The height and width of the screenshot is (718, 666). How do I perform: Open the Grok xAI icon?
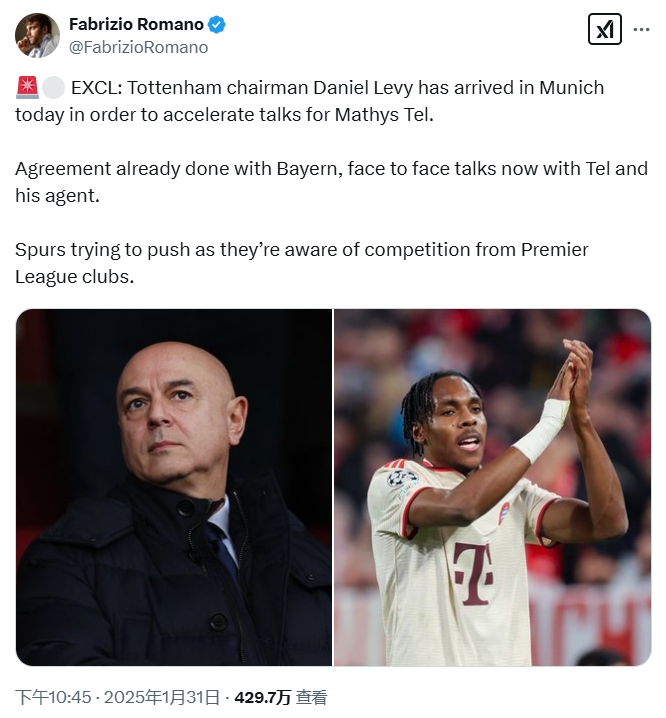(604, 29)
